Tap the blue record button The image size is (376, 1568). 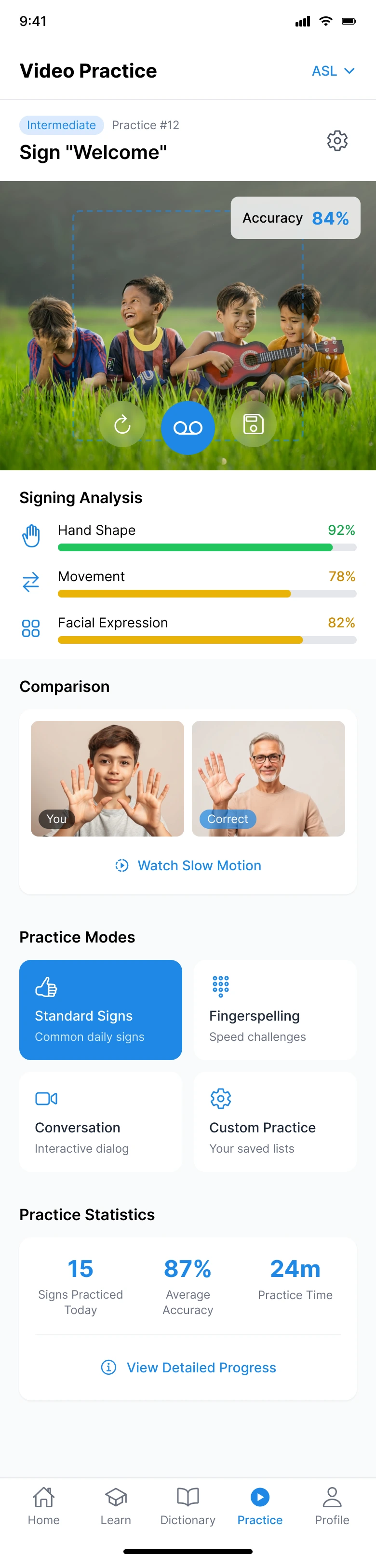188,428
